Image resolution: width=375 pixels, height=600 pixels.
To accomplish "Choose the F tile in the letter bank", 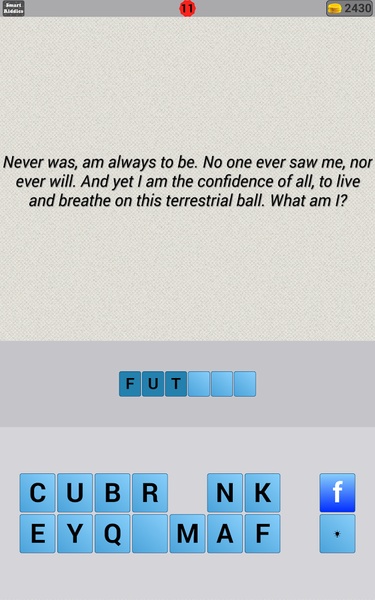I will coord(262,533).
